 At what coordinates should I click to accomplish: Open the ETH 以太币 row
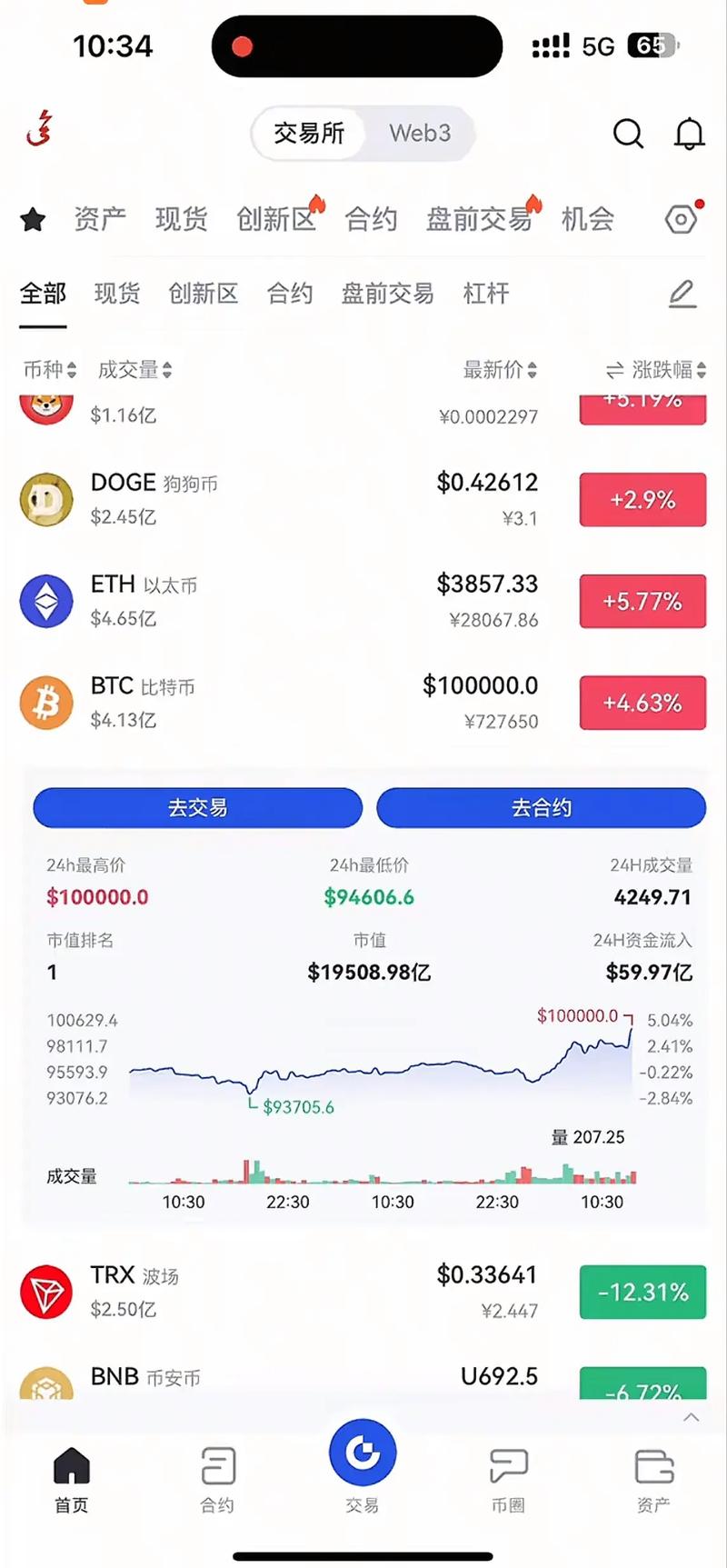273,601
